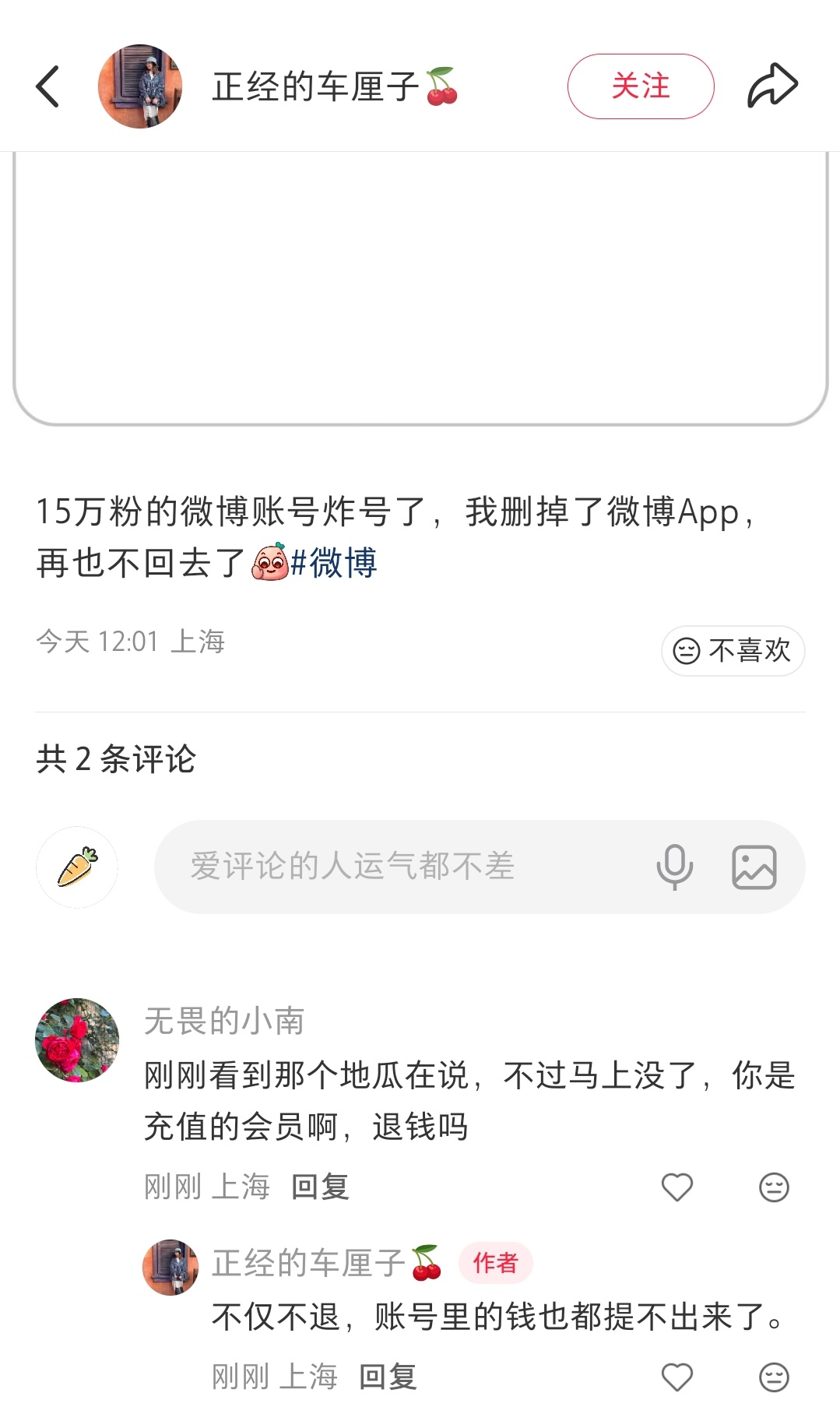Tap the comment input field placeholder text
The image size is (840, 1421).
pos(350,867)
